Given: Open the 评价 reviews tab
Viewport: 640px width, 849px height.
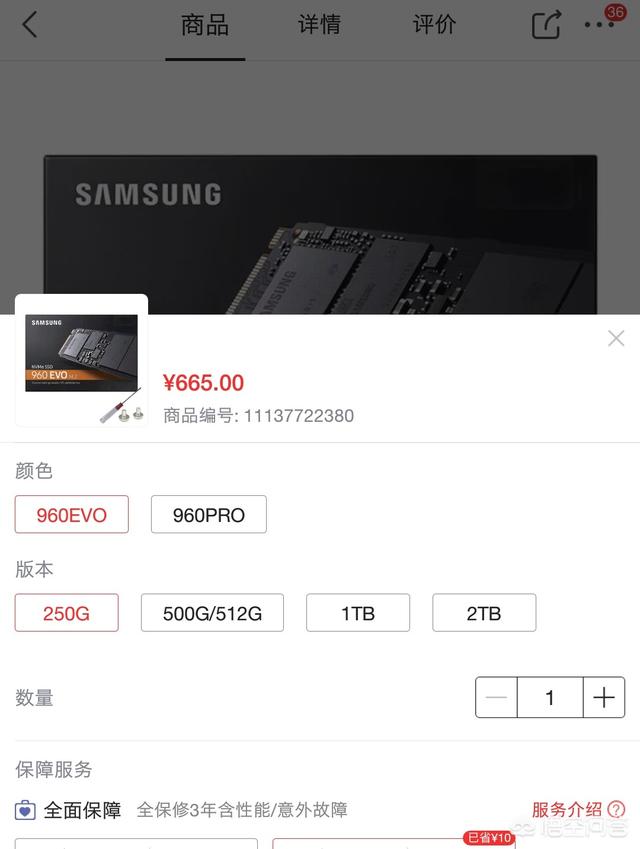Looking at the screenshot, I should (x=435, y=26).
